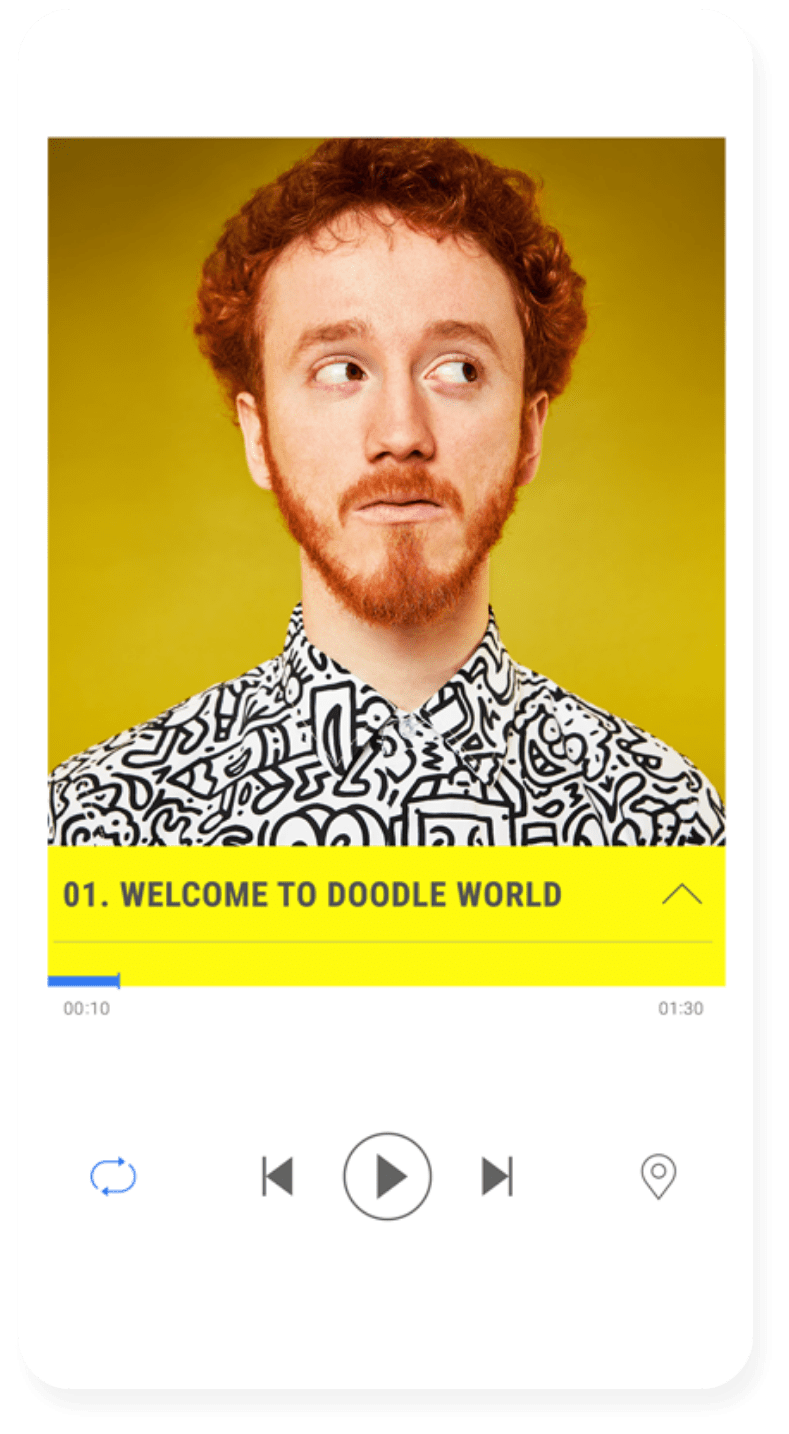
Task: Skip to the next track
Action: point(497,1176)
